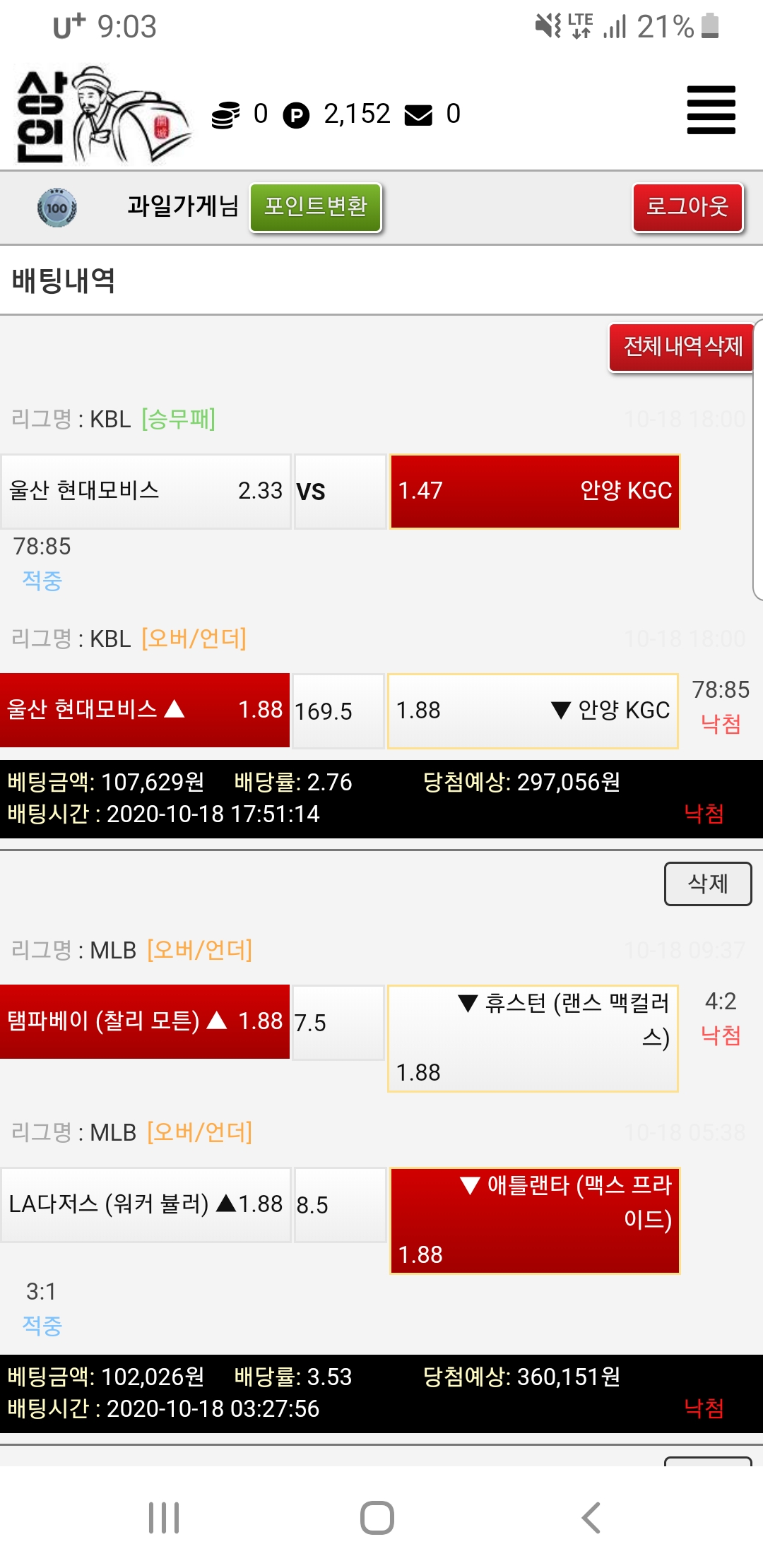Viewport: 763px width, 1568px height.
Task: Delete all history with 전체내역삭제
Action: point(682,347)
